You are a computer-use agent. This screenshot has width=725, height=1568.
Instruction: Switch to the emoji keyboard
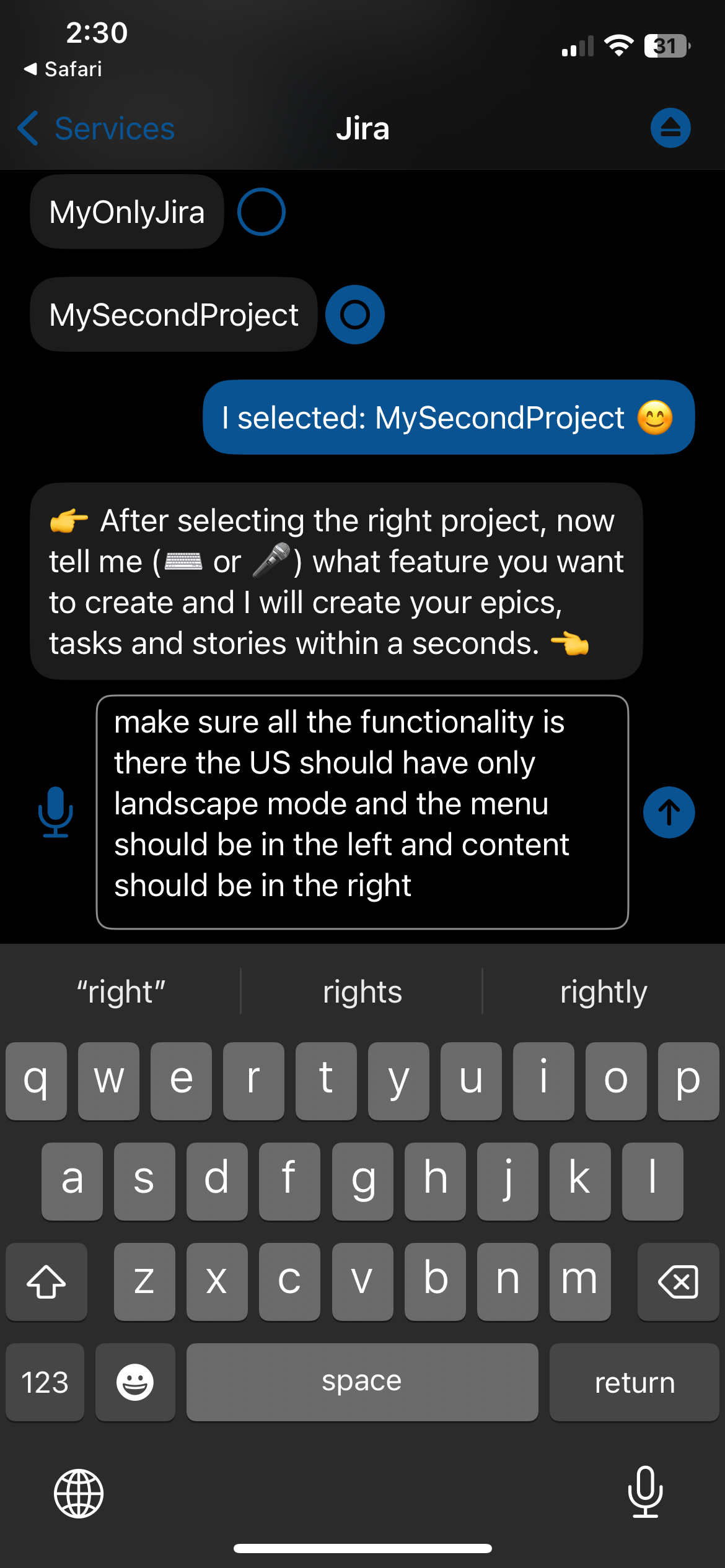(x=135, y=1382)
